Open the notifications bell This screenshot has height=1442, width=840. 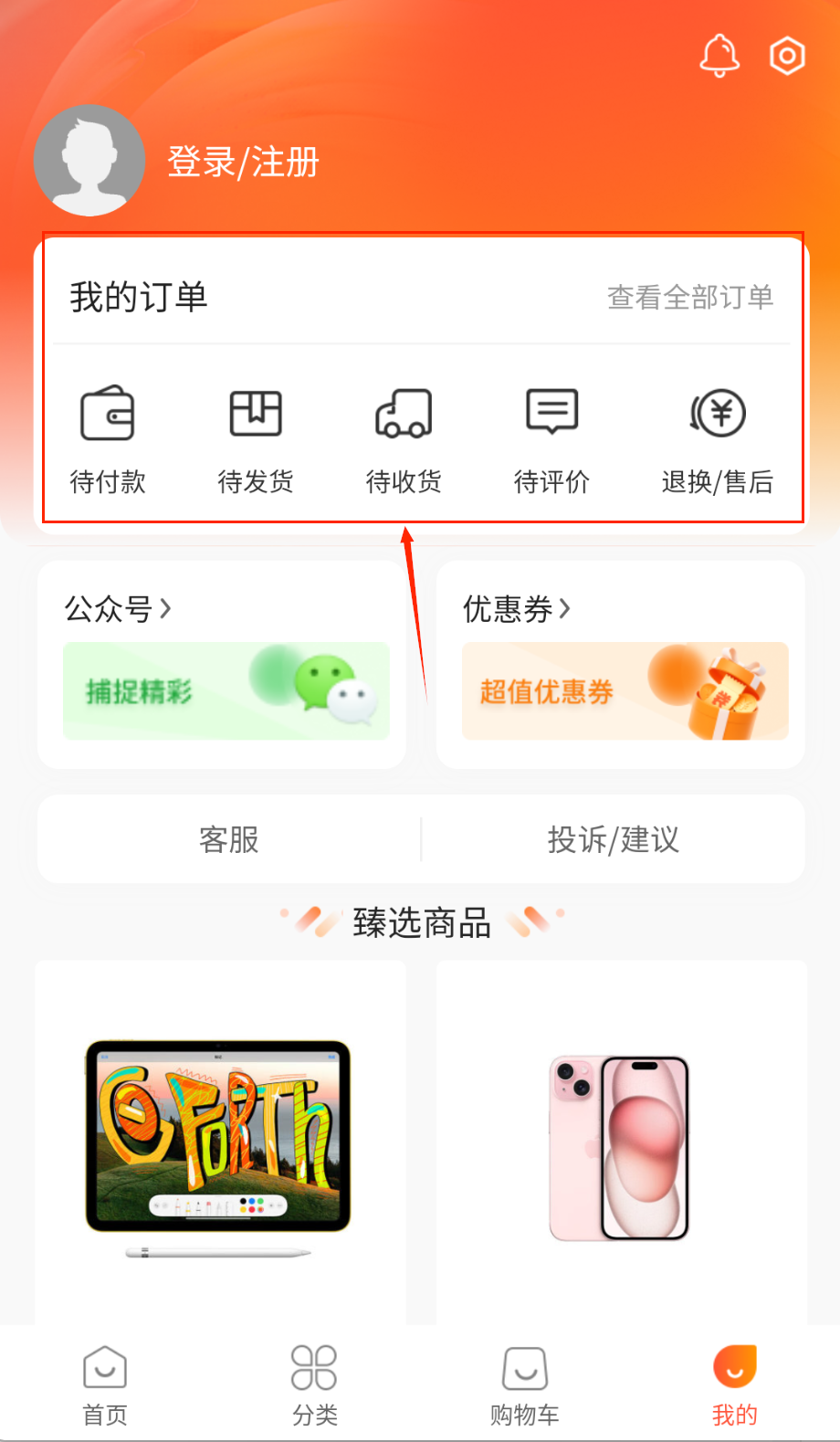coord(719,56)
